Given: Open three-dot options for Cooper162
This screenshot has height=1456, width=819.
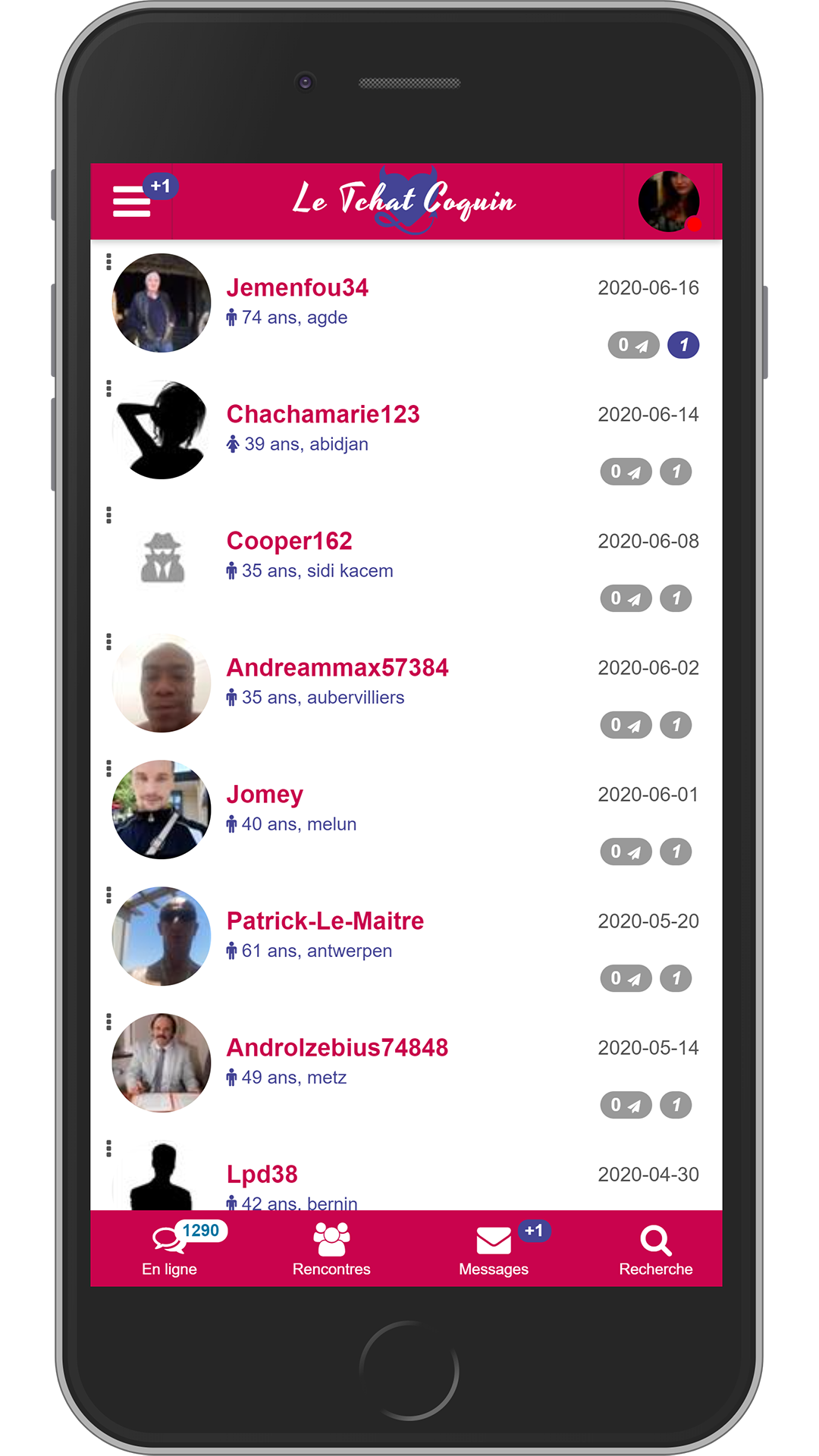Looking at the screenshot, I should coord(108,515).
